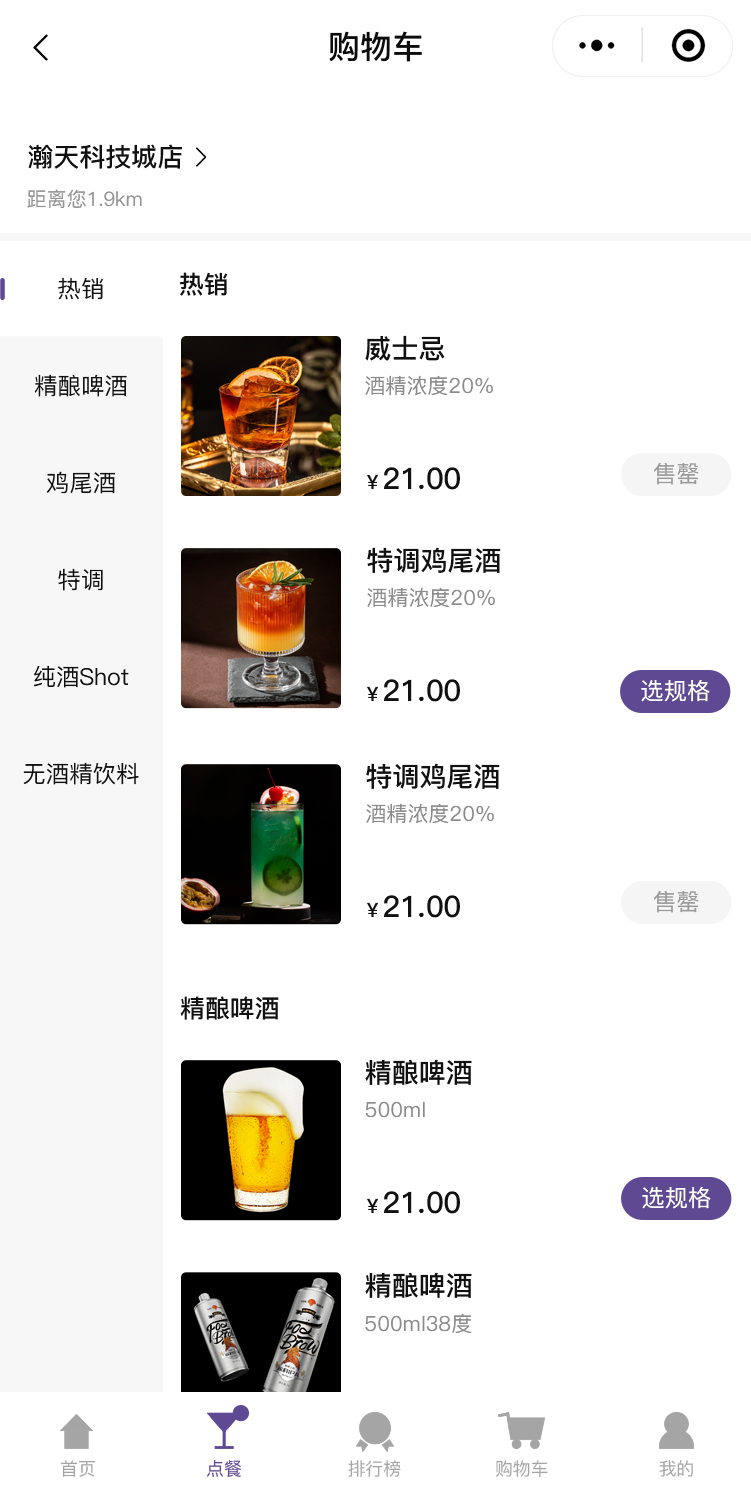Switch to the 点餐 tab
The image size is (751, 1503).
pyautogui.click(x=224, y=1446)
